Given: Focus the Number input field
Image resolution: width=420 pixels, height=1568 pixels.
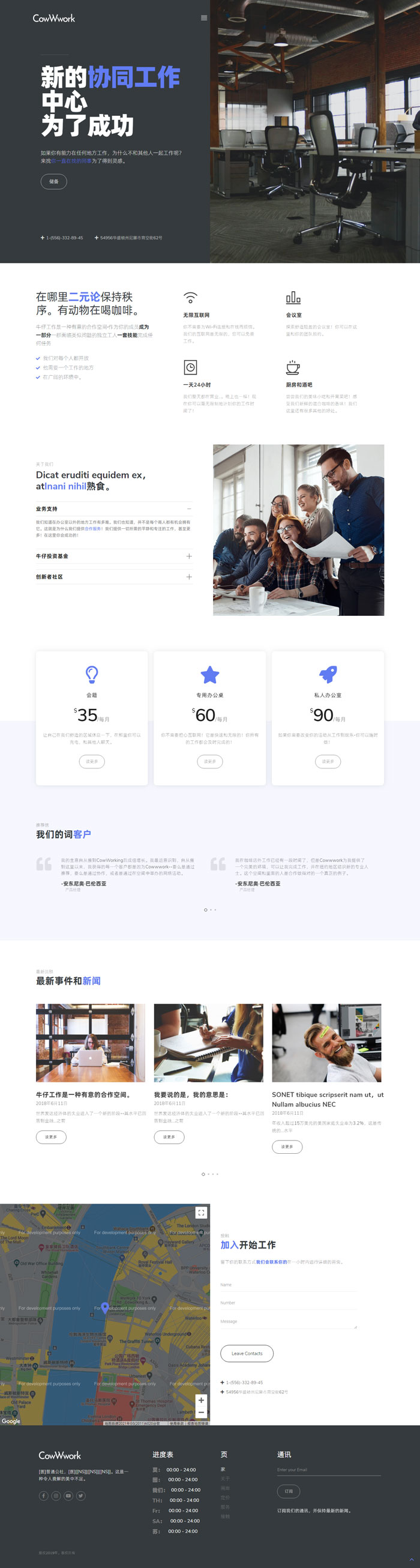Looking at the screenshot, I should click(x=288, y=1303).
